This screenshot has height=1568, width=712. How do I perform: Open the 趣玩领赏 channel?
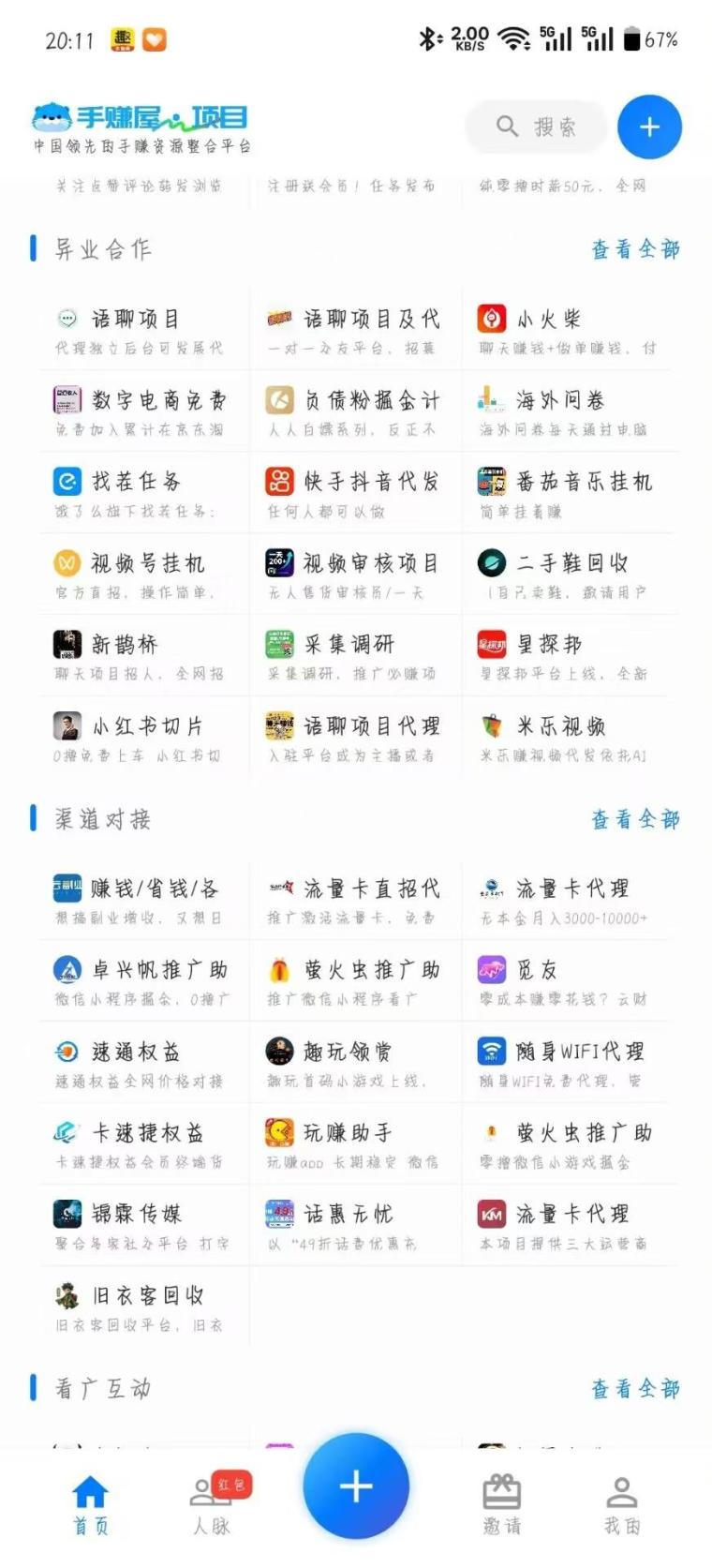356,1064
